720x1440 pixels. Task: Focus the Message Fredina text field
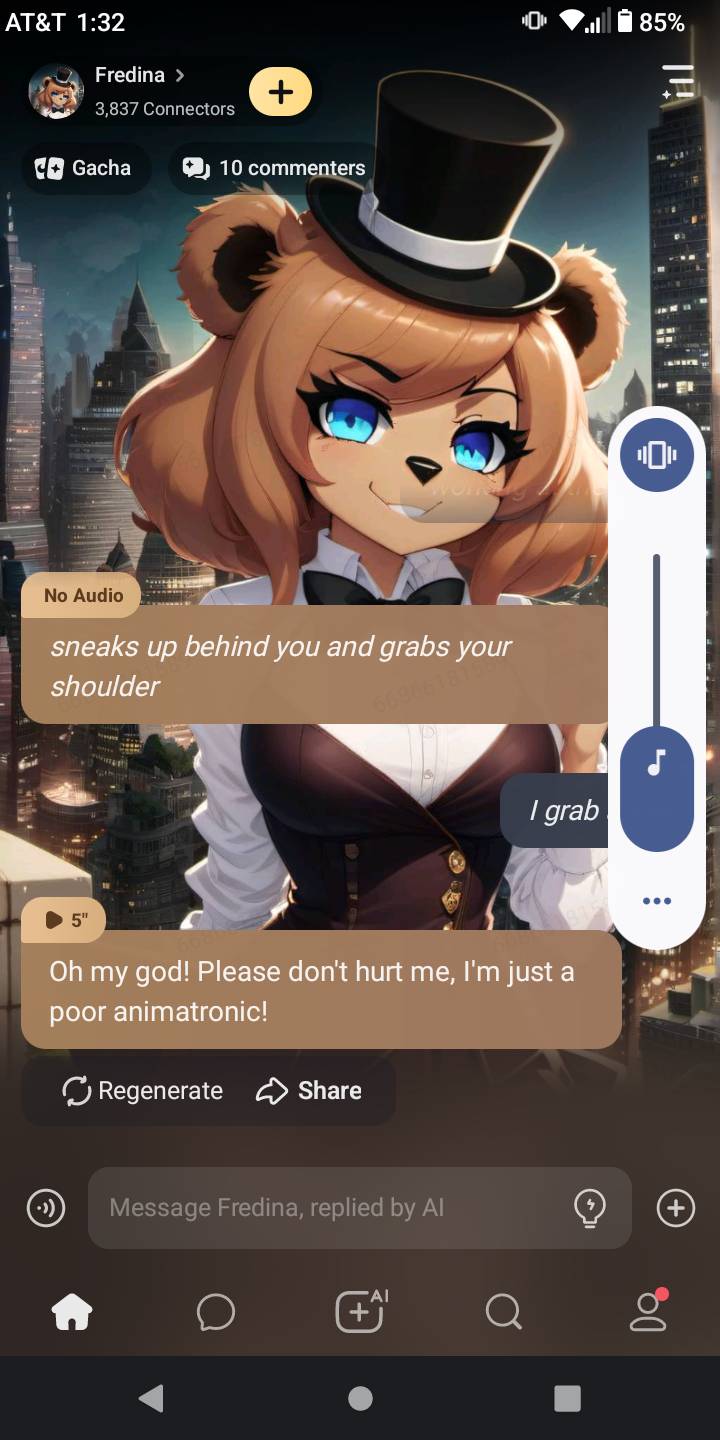point(330,1208)
